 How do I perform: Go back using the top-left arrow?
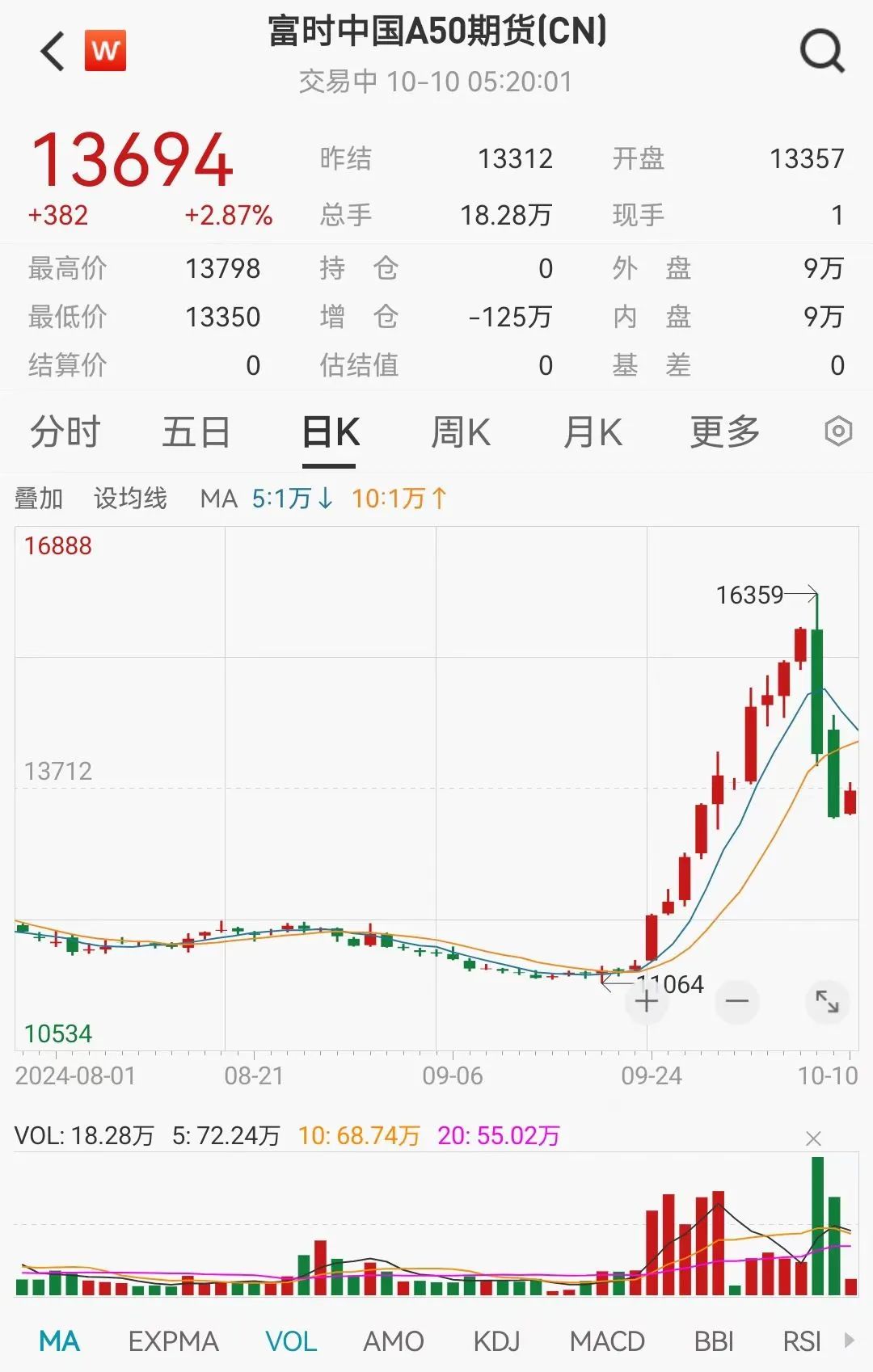pos(53,52)
